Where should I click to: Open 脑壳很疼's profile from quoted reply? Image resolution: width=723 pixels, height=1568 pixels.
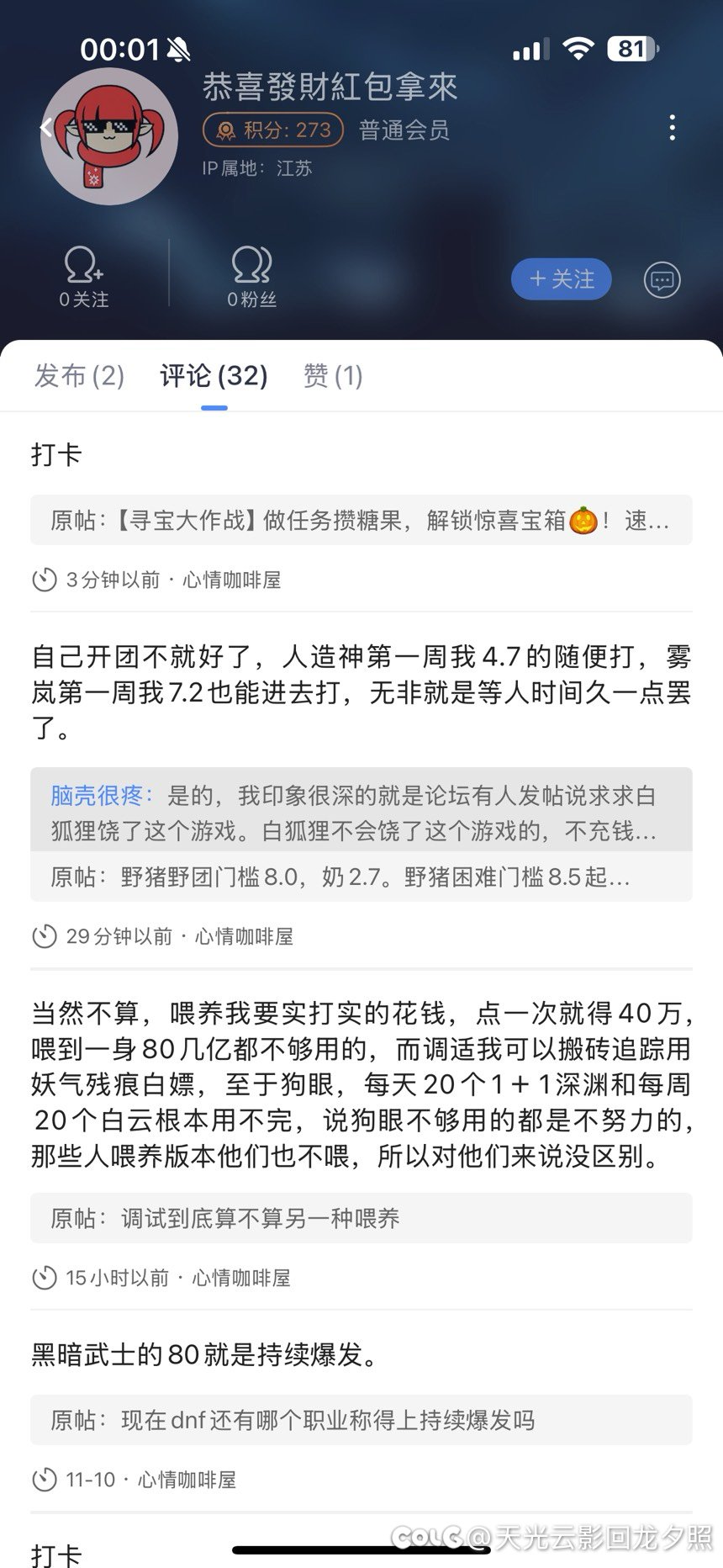click(x=100, y=796)
